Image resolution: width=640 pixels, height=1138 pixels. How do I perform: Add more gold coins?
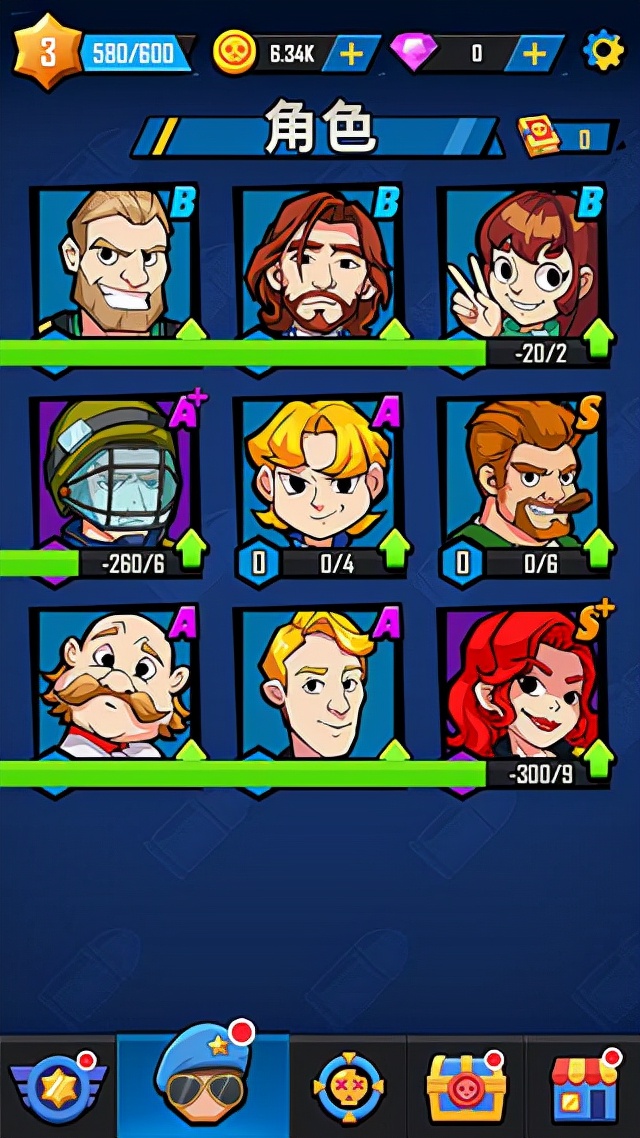click(x=350, y=53)
